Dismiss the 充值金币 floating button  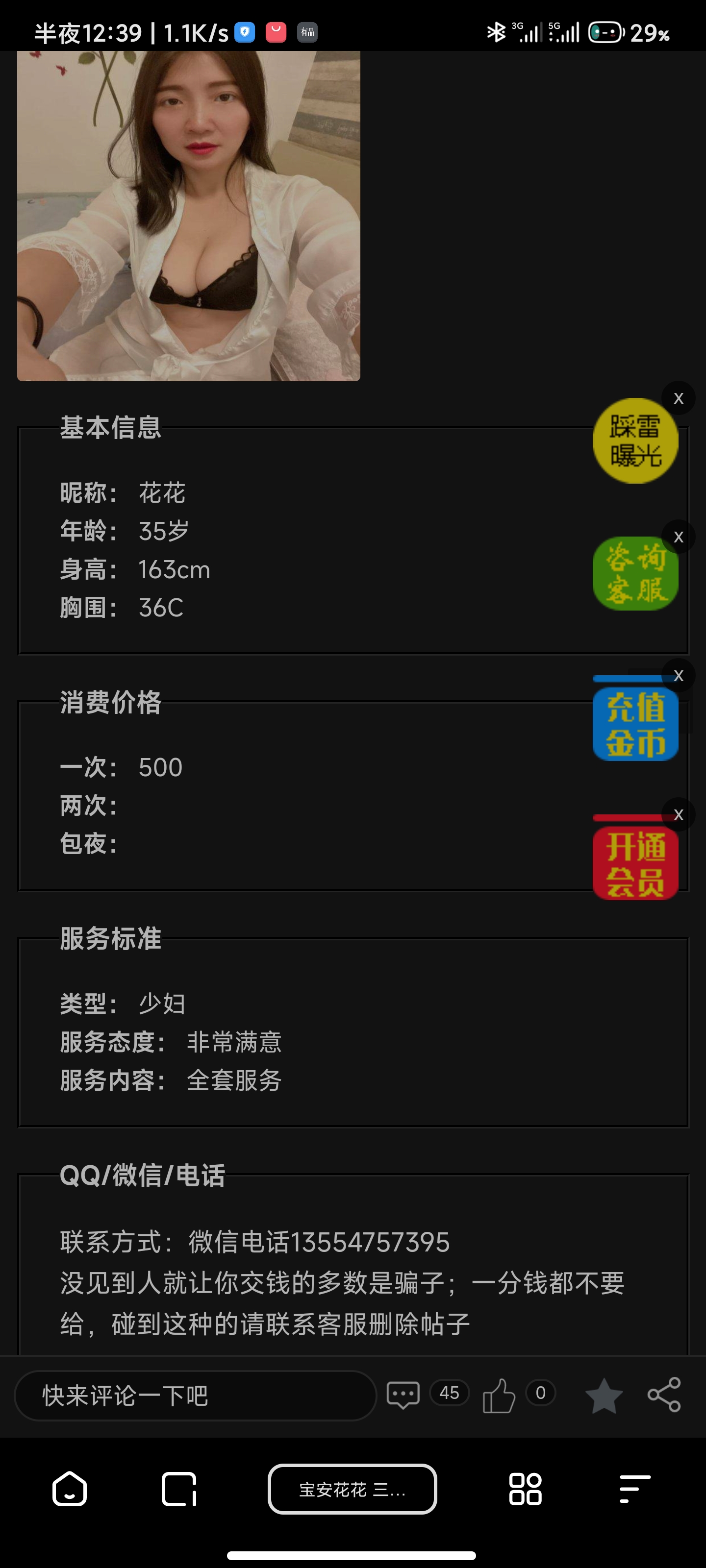pyautogui.click(x=678, y=676)
